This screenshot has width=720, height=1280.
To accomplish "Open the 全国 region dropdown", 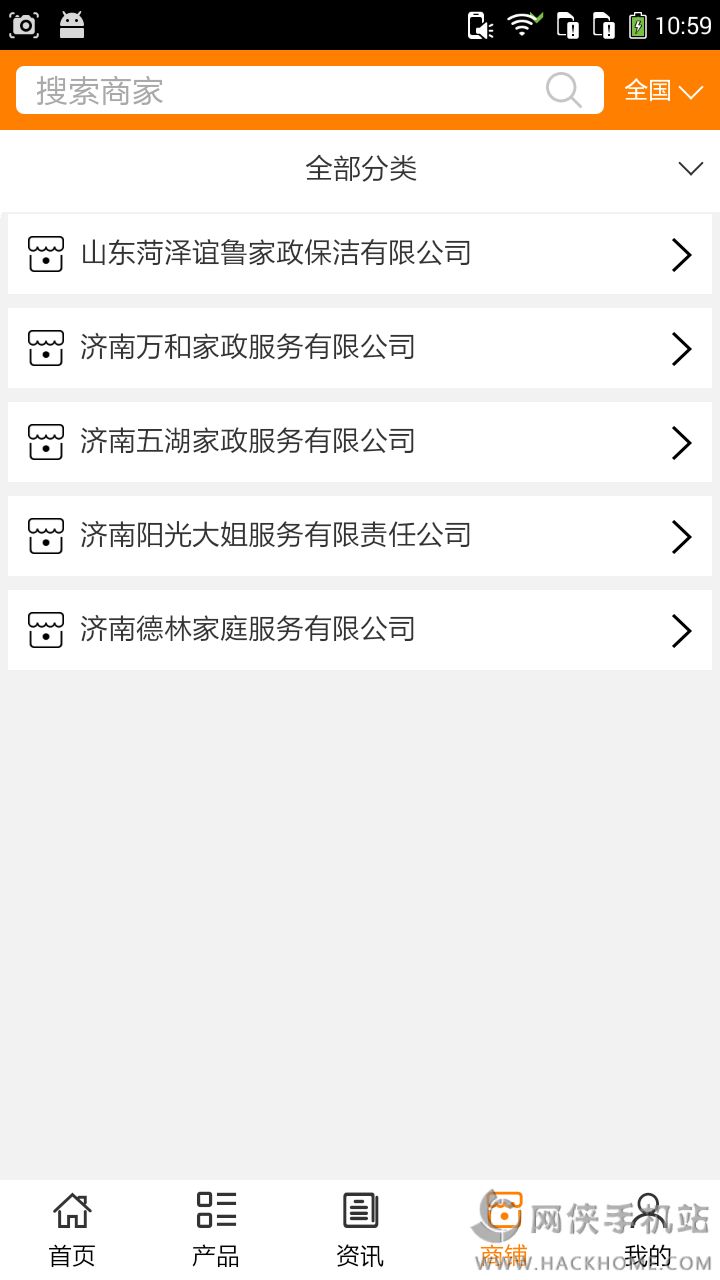I will 663,91.
